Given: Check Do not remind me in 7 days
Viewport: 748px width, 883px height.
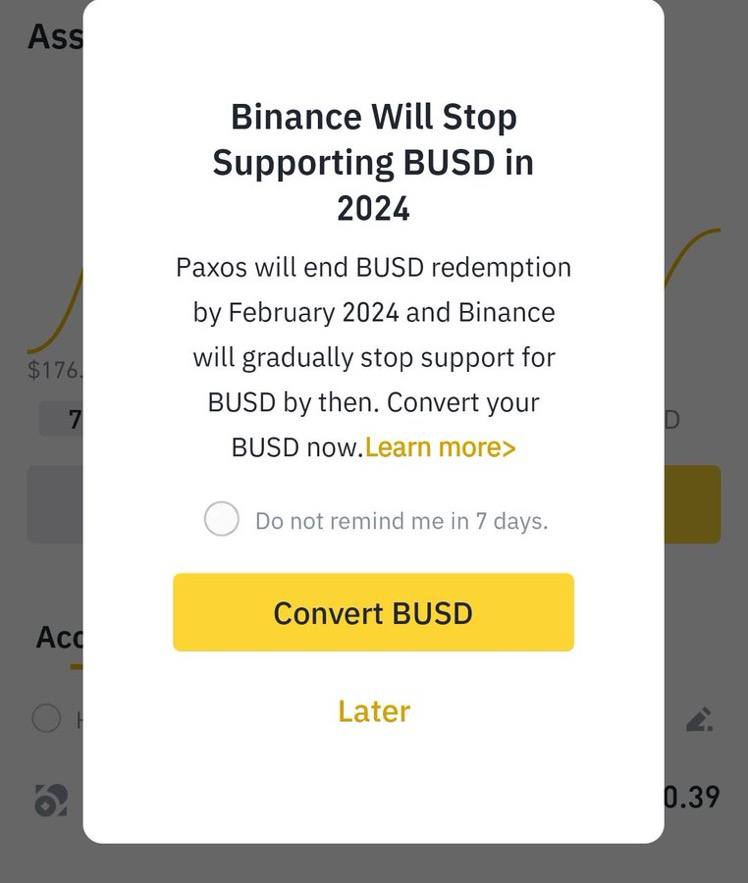Looking at the screenshot, I should coord(222,520).
